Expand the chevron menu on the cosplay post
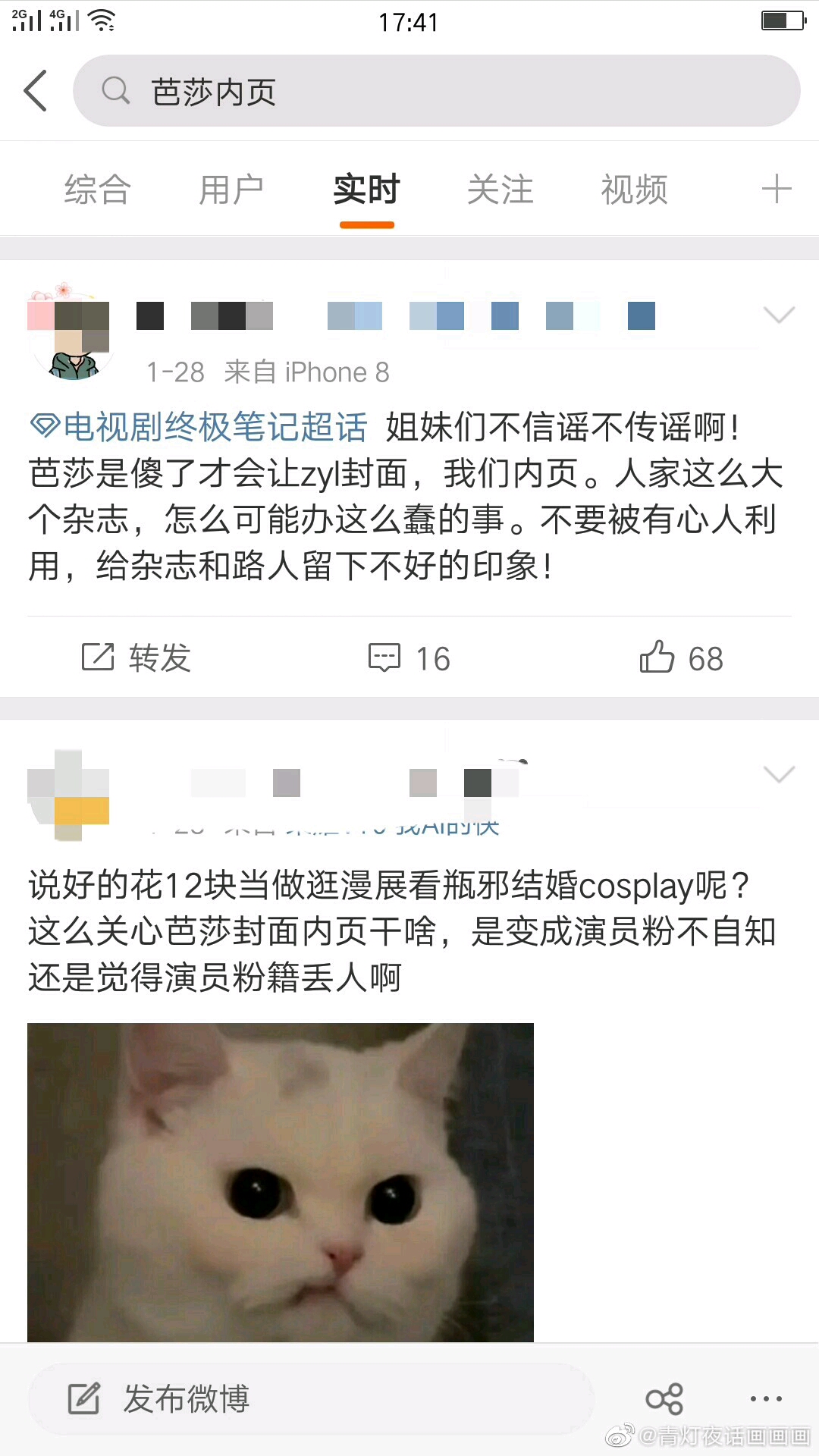Viewport: 819px width, 1456px height. pyautogui.click(x=779, y=773)
